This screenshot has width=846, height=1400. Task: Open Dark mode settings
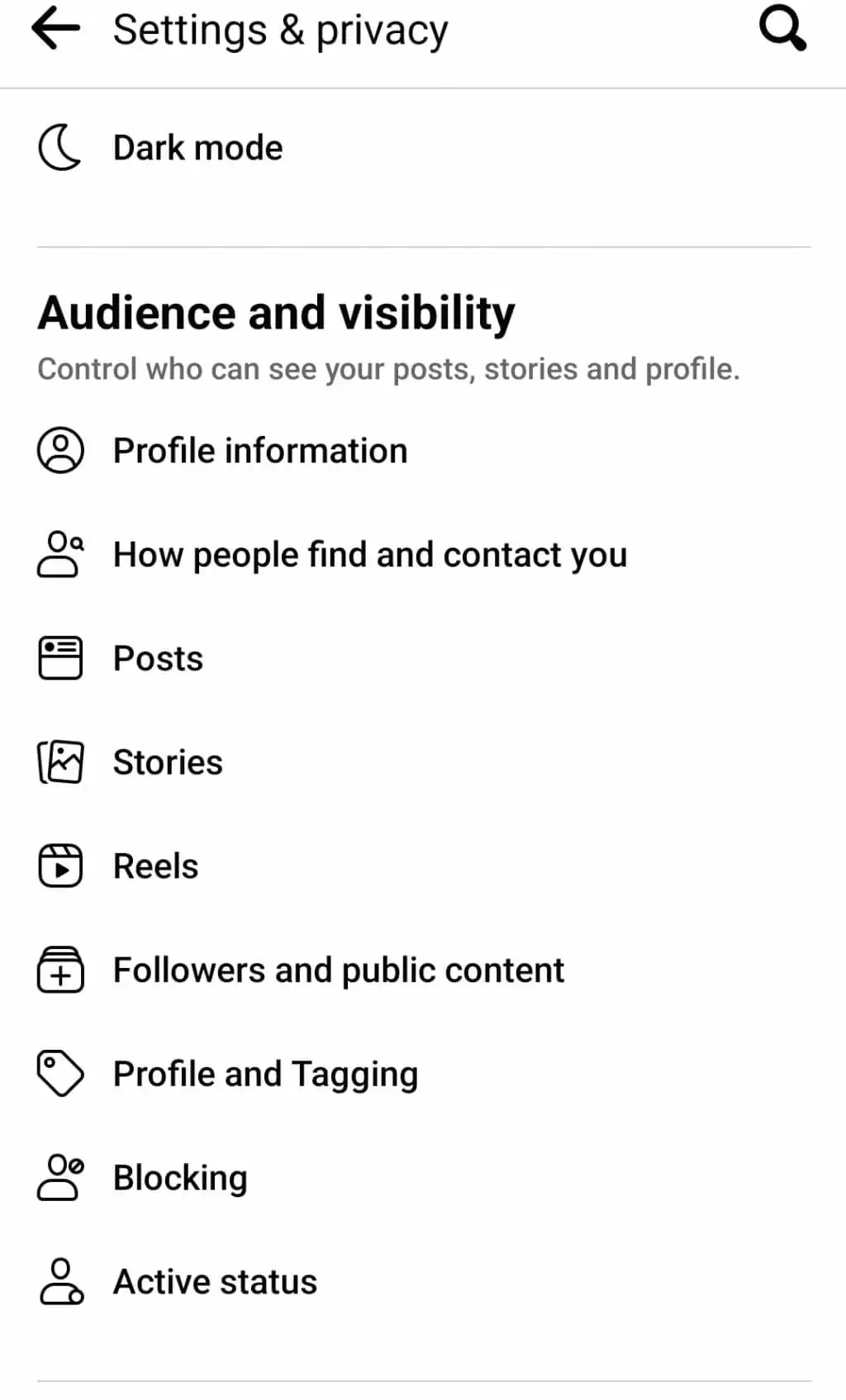197,149
